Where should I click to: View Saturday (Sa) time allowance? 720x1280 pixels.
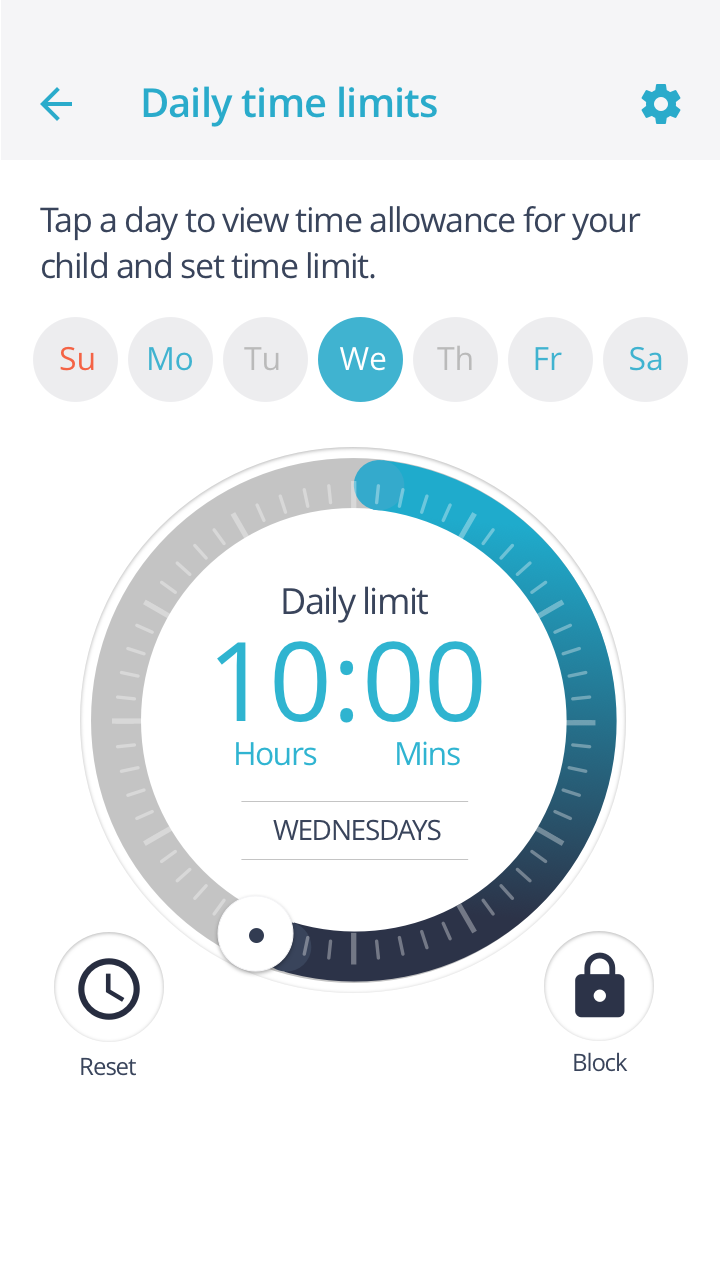[x=645, y=359]
